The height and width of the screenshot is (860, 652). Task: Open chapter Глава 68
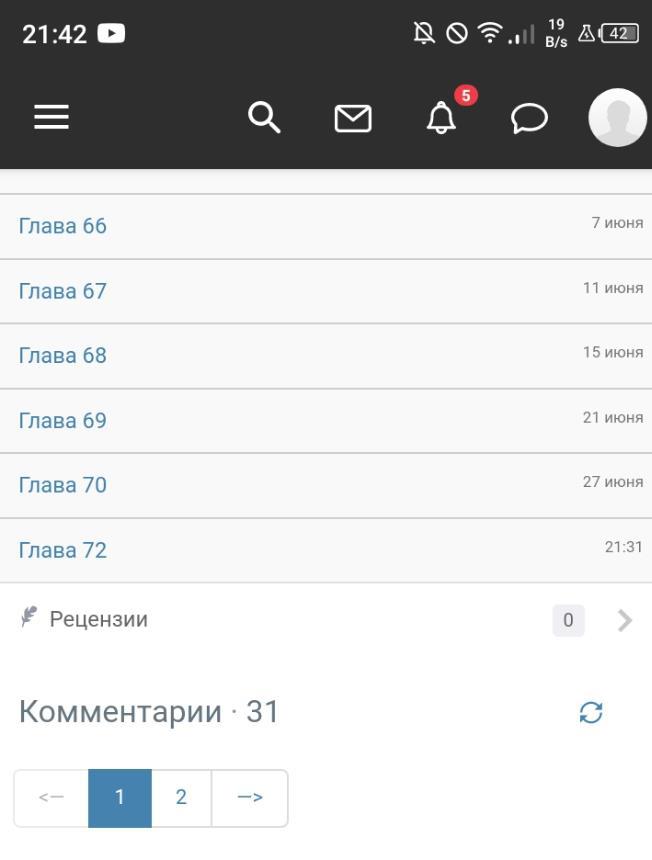63,356
